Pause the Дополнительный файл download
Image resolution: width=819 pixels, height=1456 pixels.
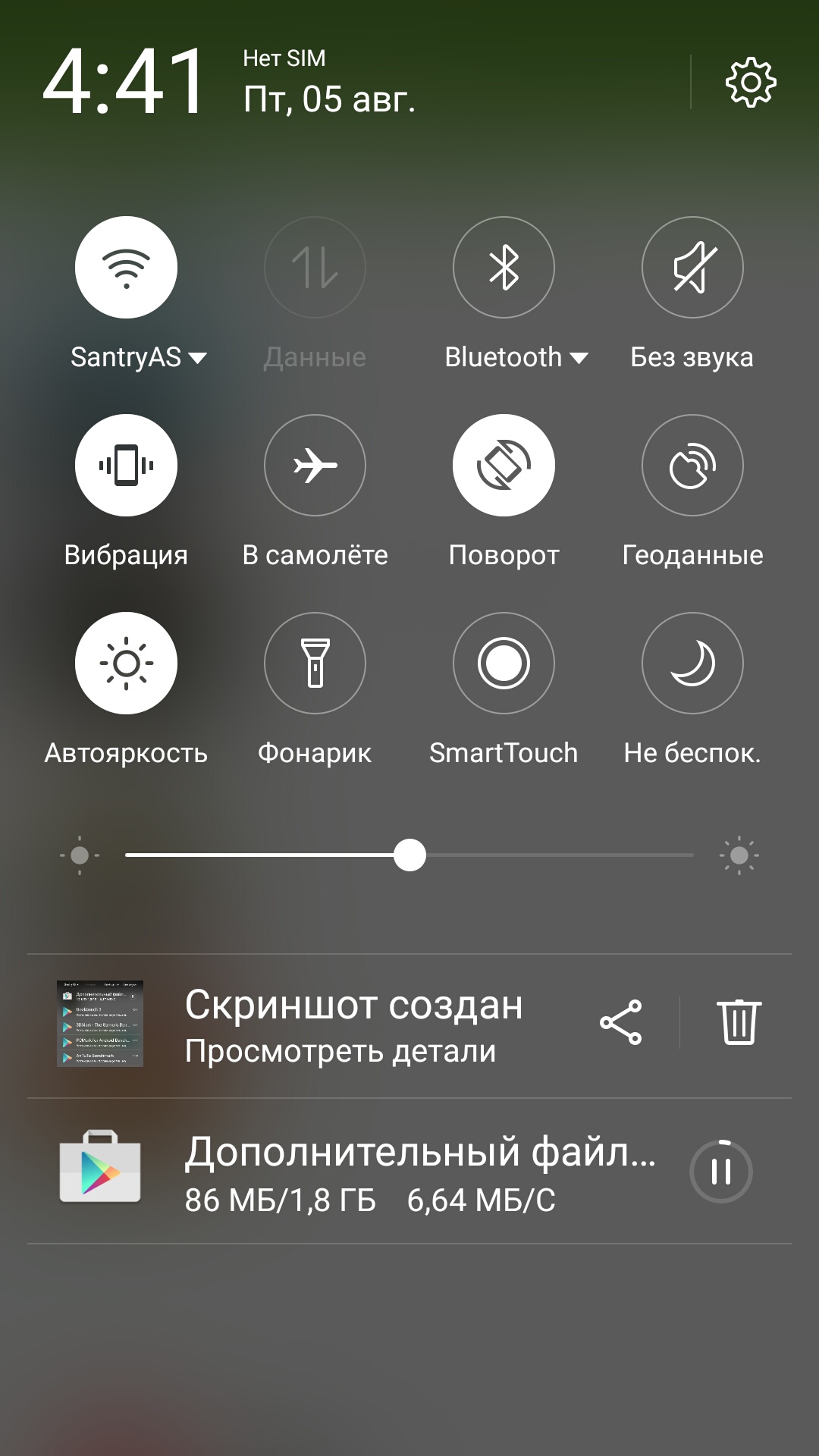pos(721,1171)
